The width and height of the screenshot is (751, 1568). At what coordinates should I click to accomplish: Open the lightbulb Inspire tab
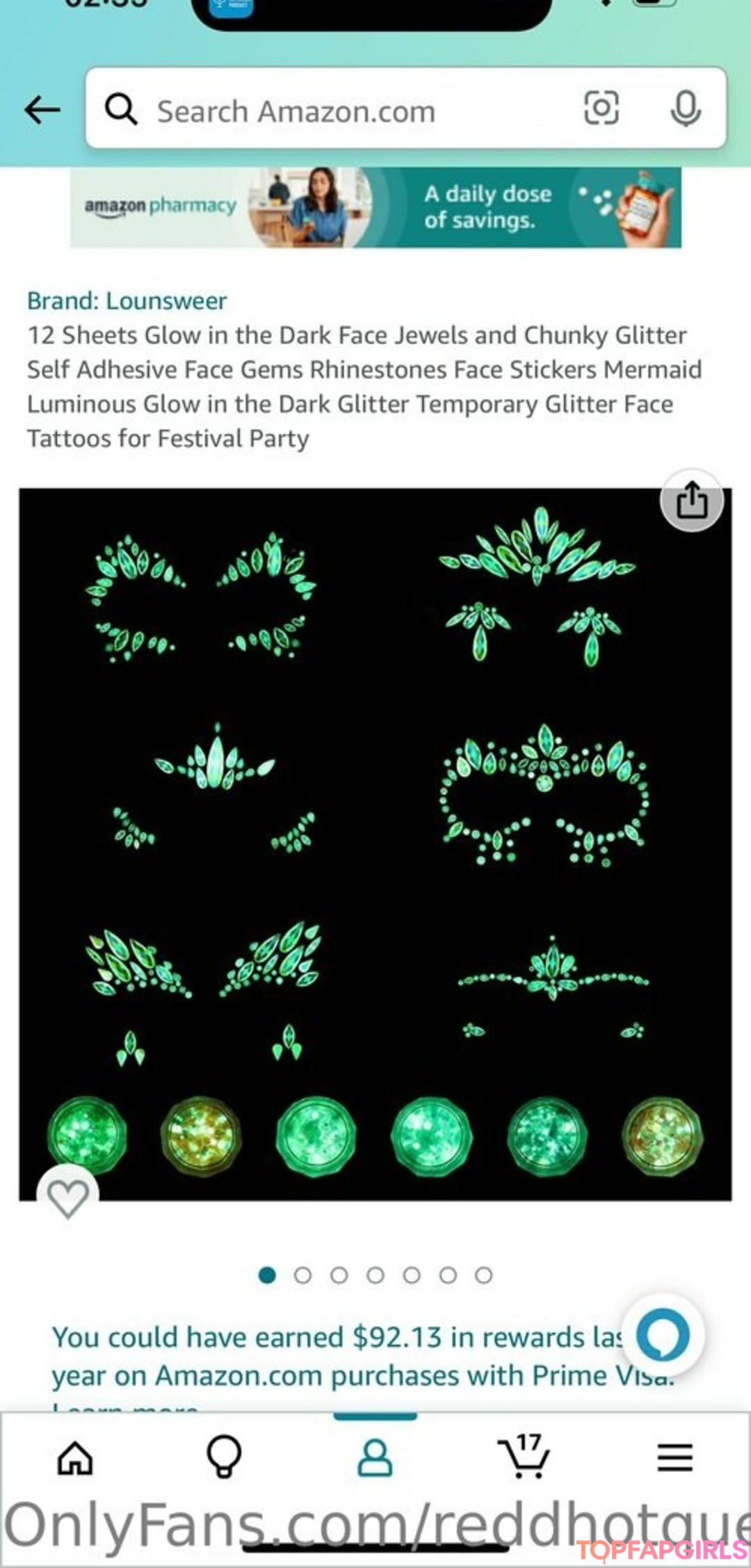point(224,1456)
